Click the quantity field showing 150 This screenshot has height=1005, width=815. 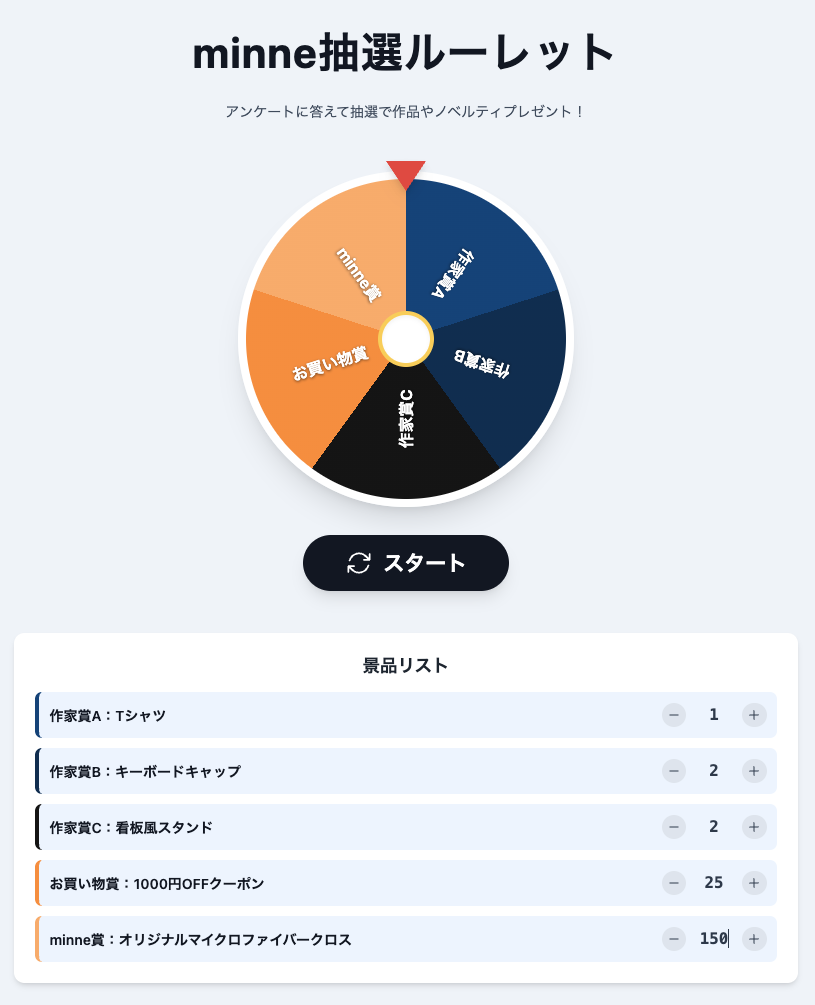tap(712, 939)
